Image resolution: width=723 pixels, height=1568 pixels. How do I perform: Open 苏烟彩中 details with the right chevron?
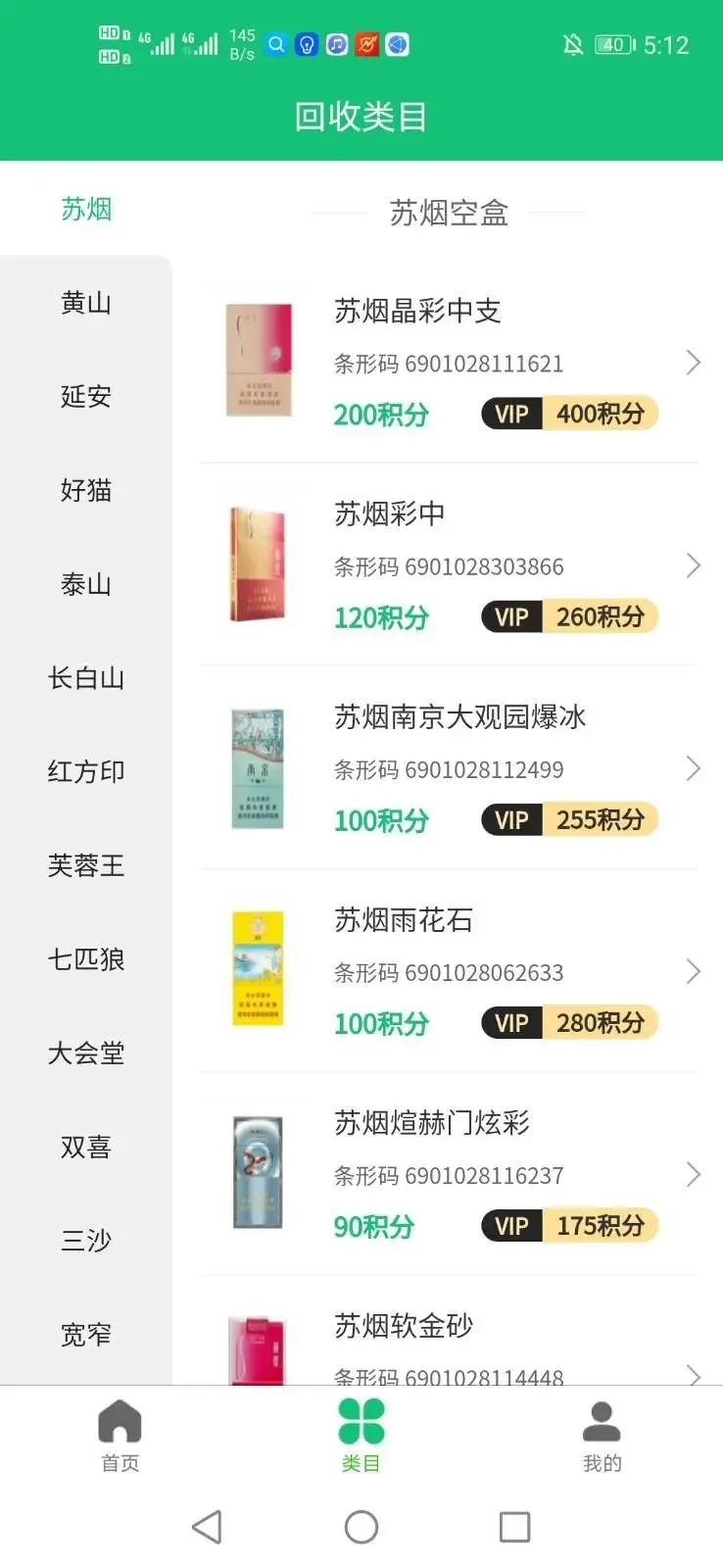pos(693,565)
